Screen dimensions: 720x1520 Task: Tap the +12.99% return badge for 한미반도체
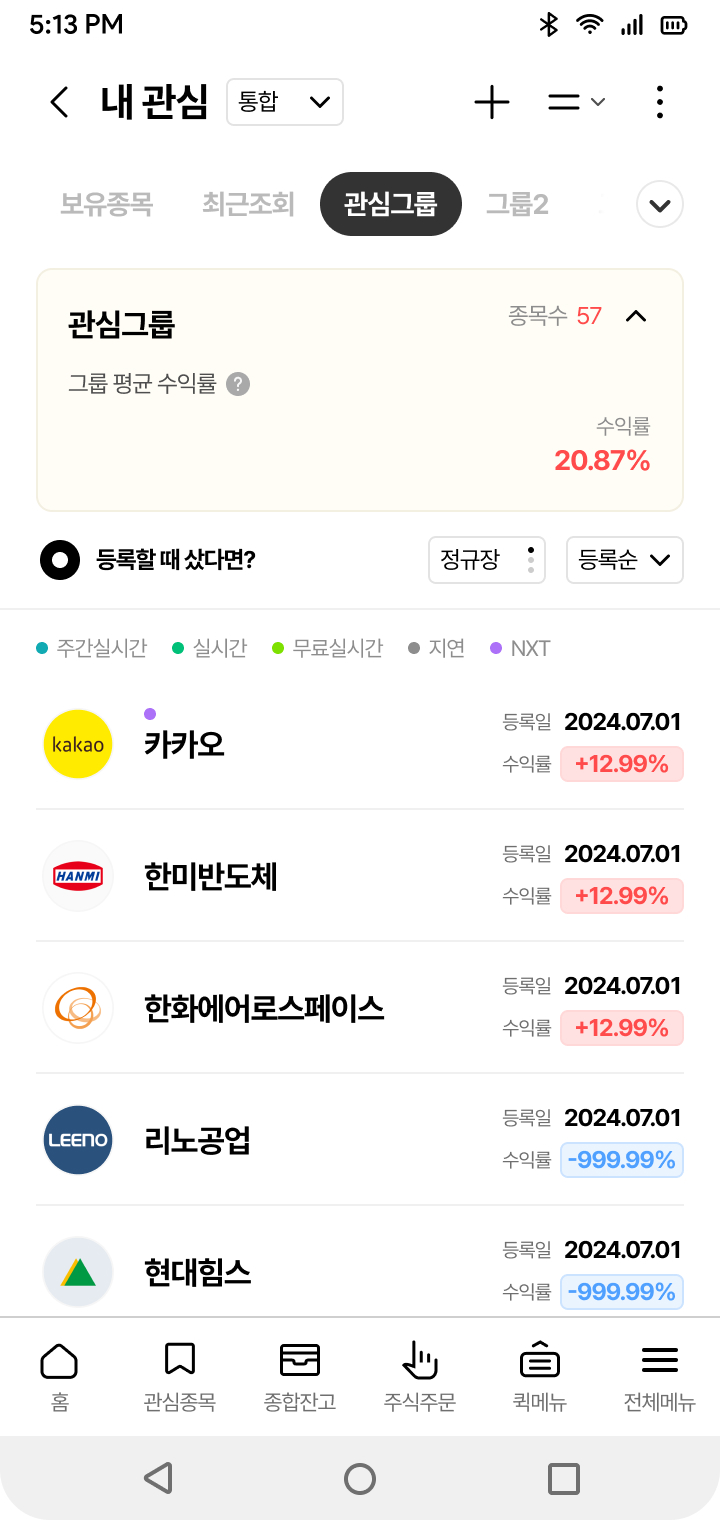[x=622, y=896]
